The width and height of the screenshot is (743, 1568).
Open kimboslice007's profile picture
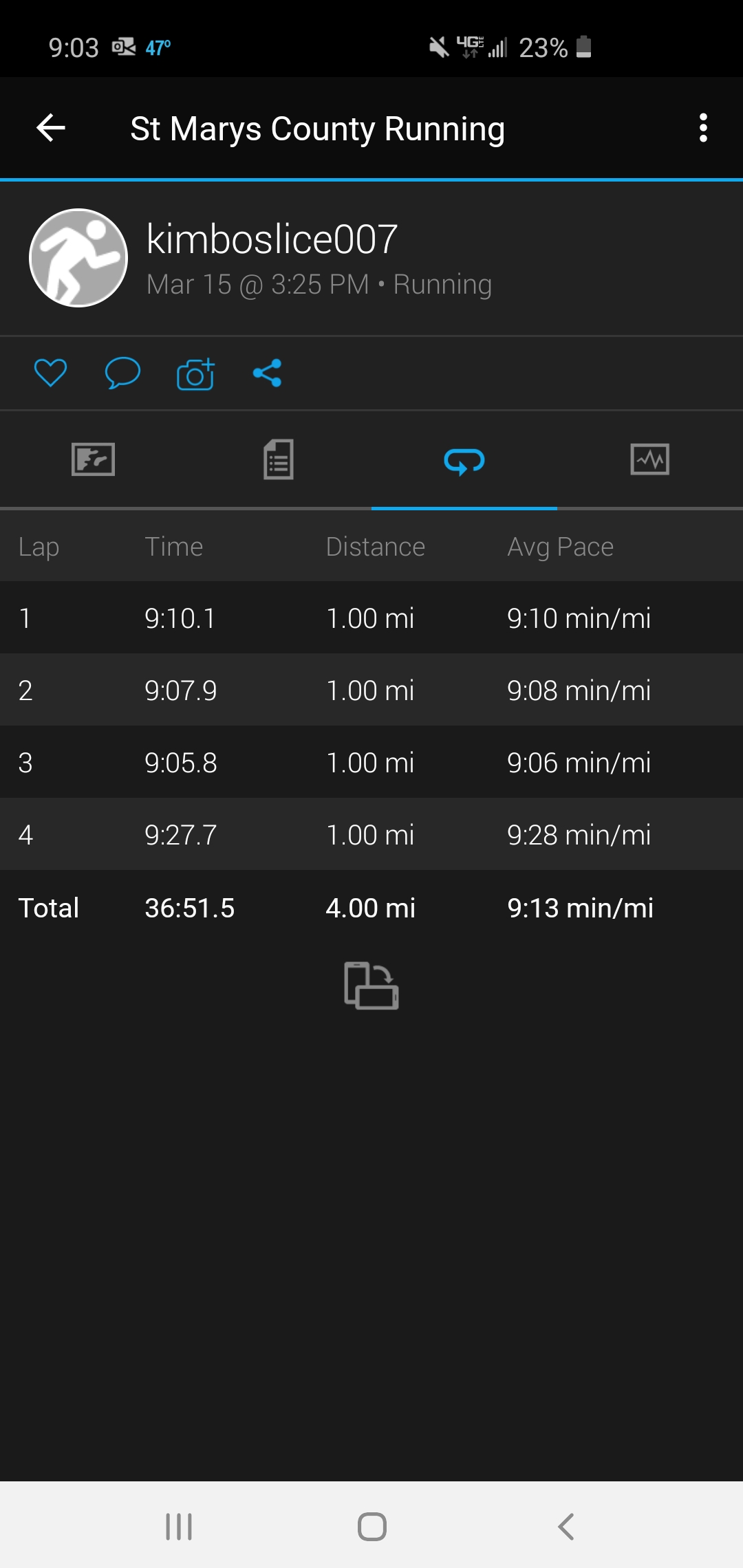[78, 258]
